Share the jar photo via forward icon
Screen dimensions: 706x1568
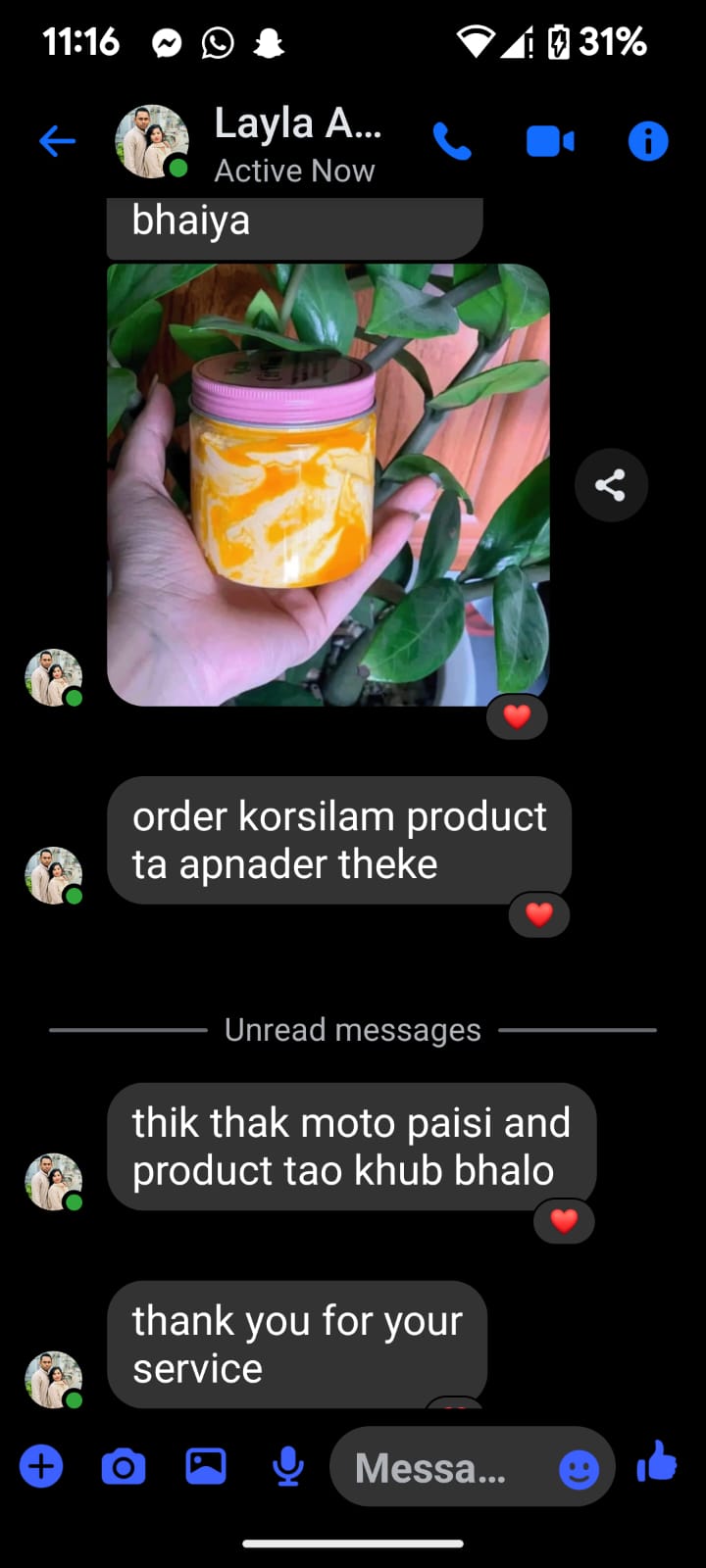tap(611, 485)
